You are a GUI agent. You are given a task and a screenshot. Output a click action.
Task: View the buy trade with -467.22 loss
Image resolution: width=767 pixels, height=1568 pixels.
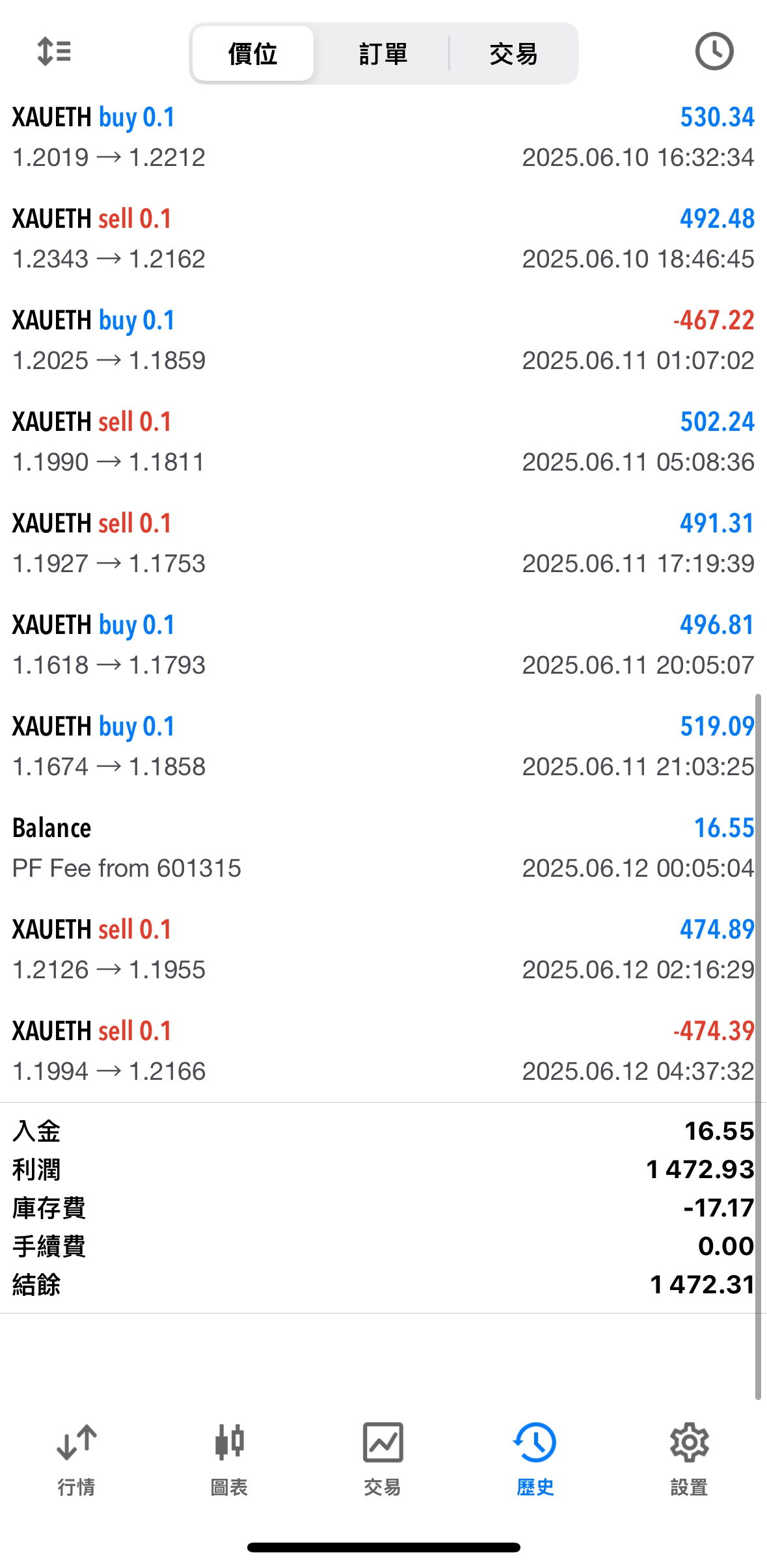[383, 340]
